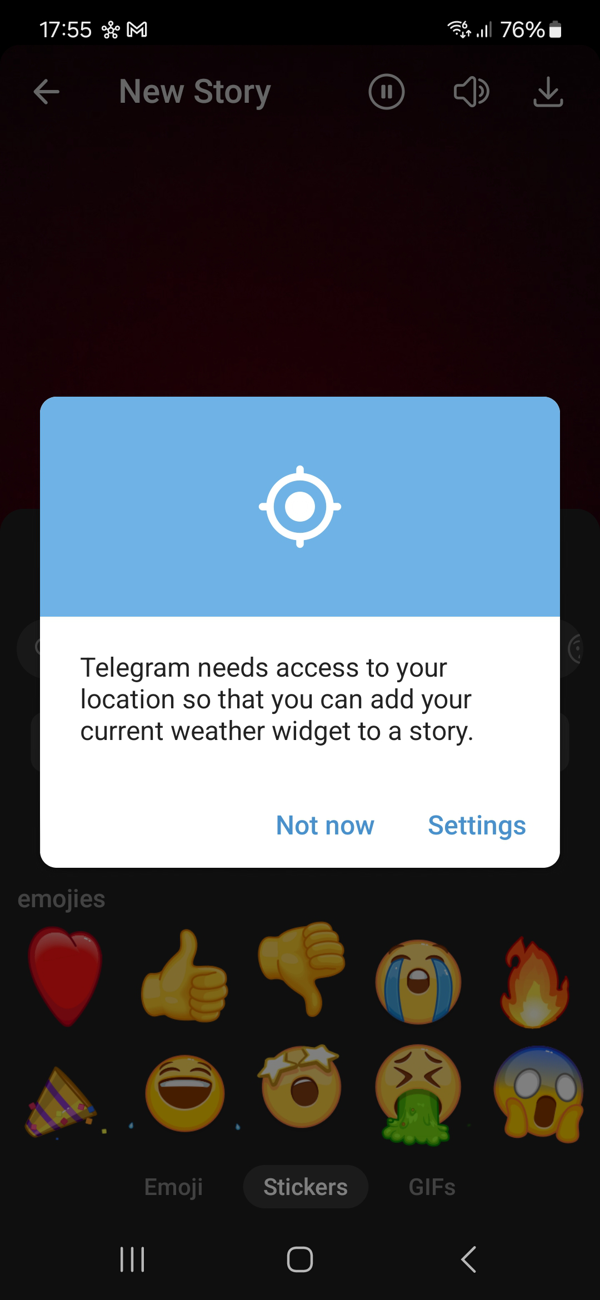The height and width of the screenshot is (1300, 600).
Task: Switch to the GIFs tab
Action: (432, 1187)
